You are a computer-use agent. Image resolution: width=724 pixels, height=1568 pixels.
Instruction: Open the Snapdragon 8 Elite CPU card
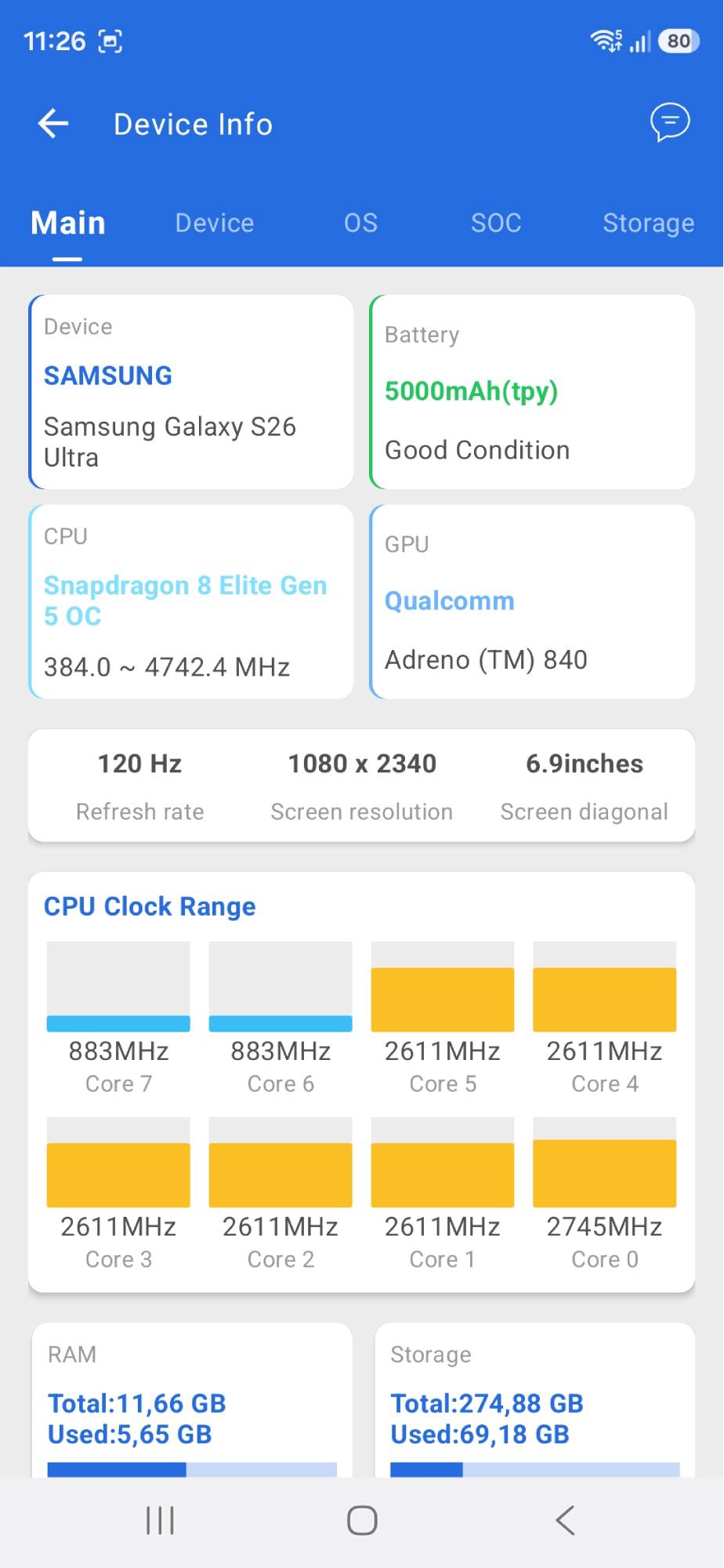[x=191, y=601]
